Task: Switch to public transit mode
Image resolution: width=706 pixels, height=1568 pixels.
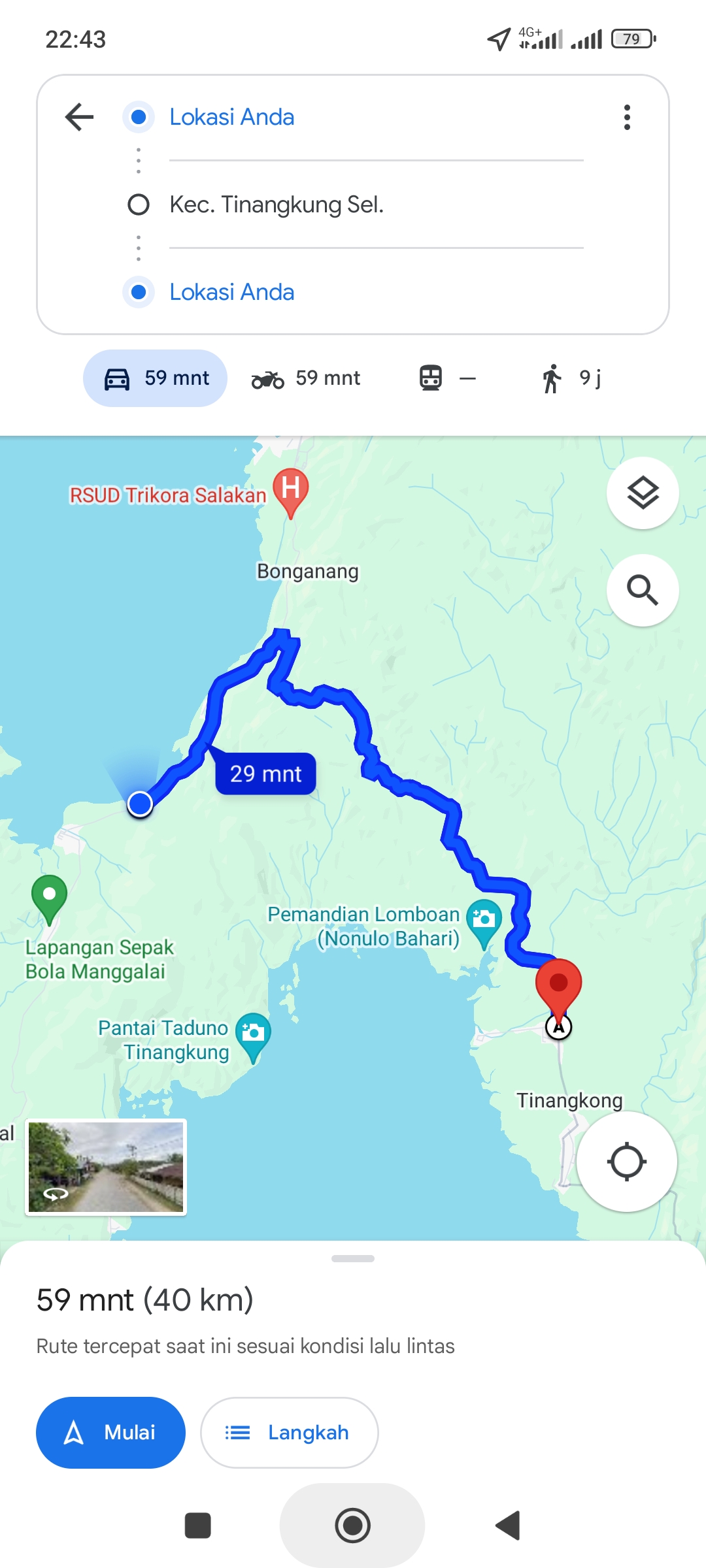Action: [448, 378]
